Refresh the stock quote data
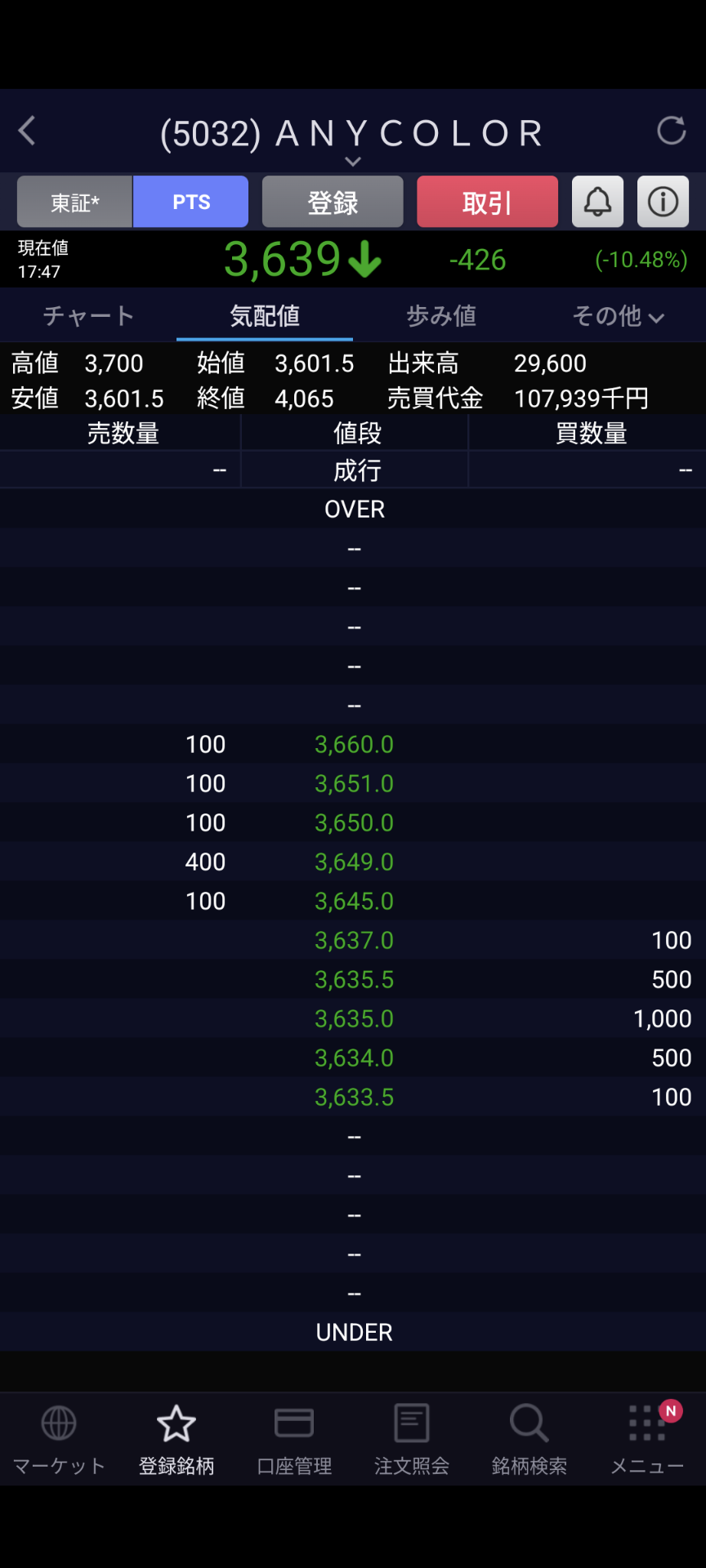This screenshot has width=706, height=1568. (671, 131)
